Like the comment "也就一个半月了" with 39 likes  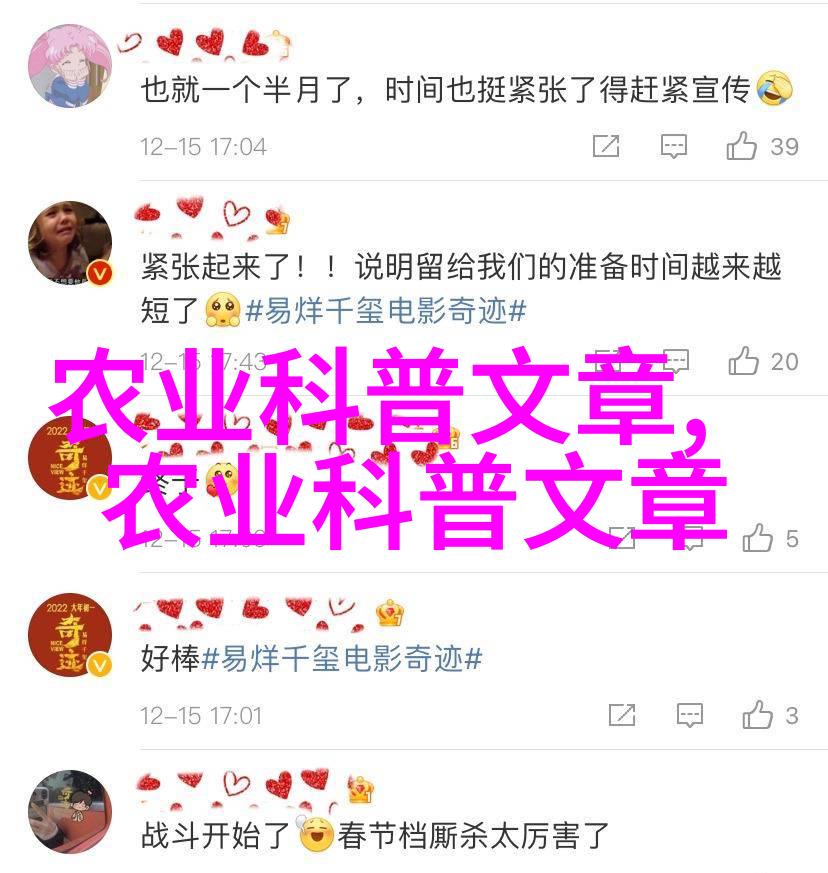coord(742,147)
